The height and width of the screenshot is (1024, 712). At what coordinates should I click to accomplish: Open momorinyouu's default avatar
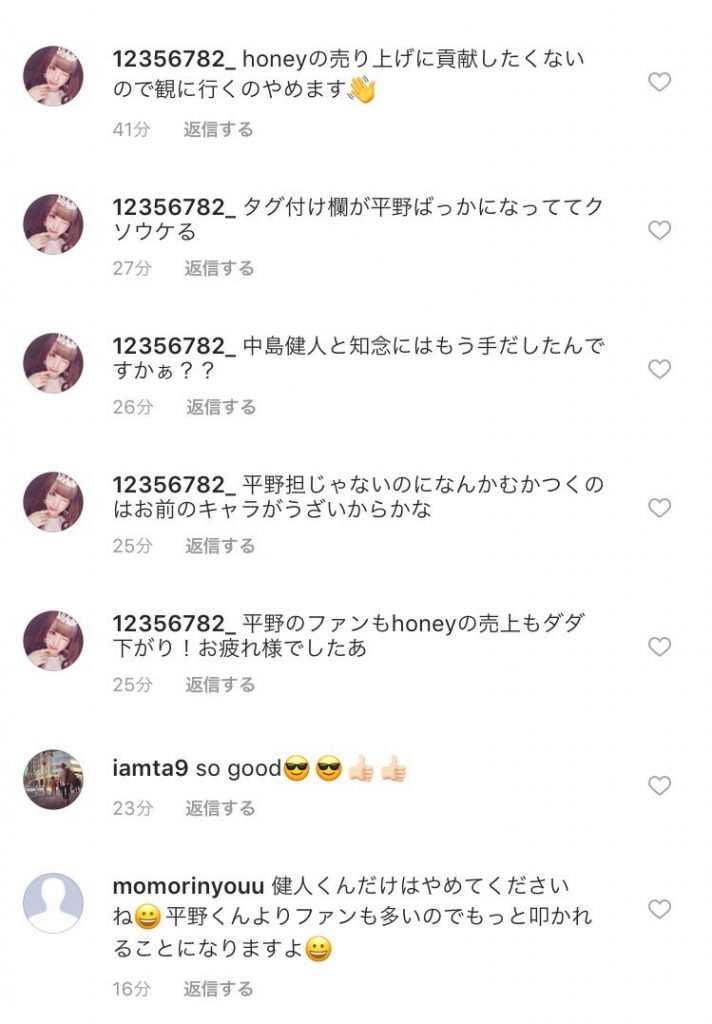pos(53,903)
